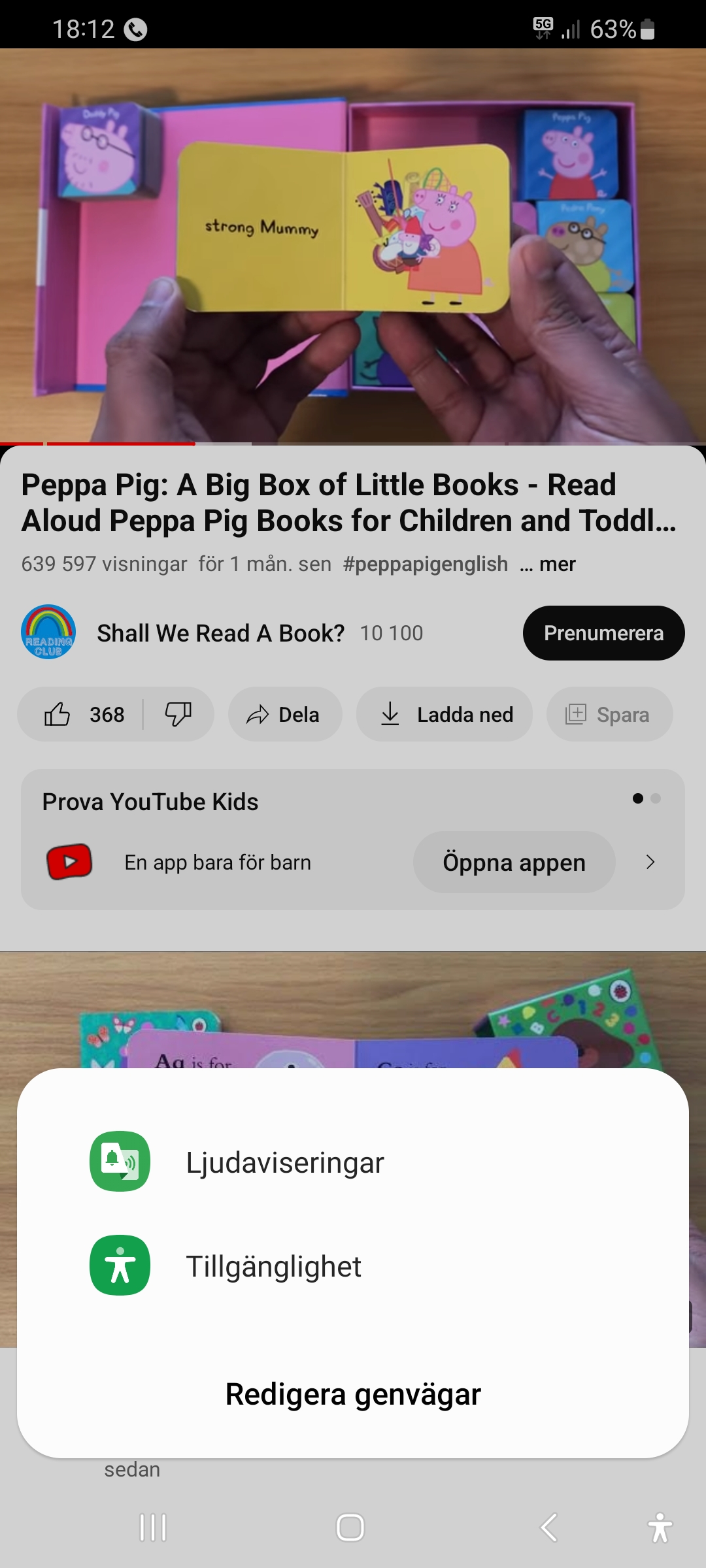Tap the accessibility button in navigation bar
This screenshot has height=1568, width=706.
point(659,1527)
